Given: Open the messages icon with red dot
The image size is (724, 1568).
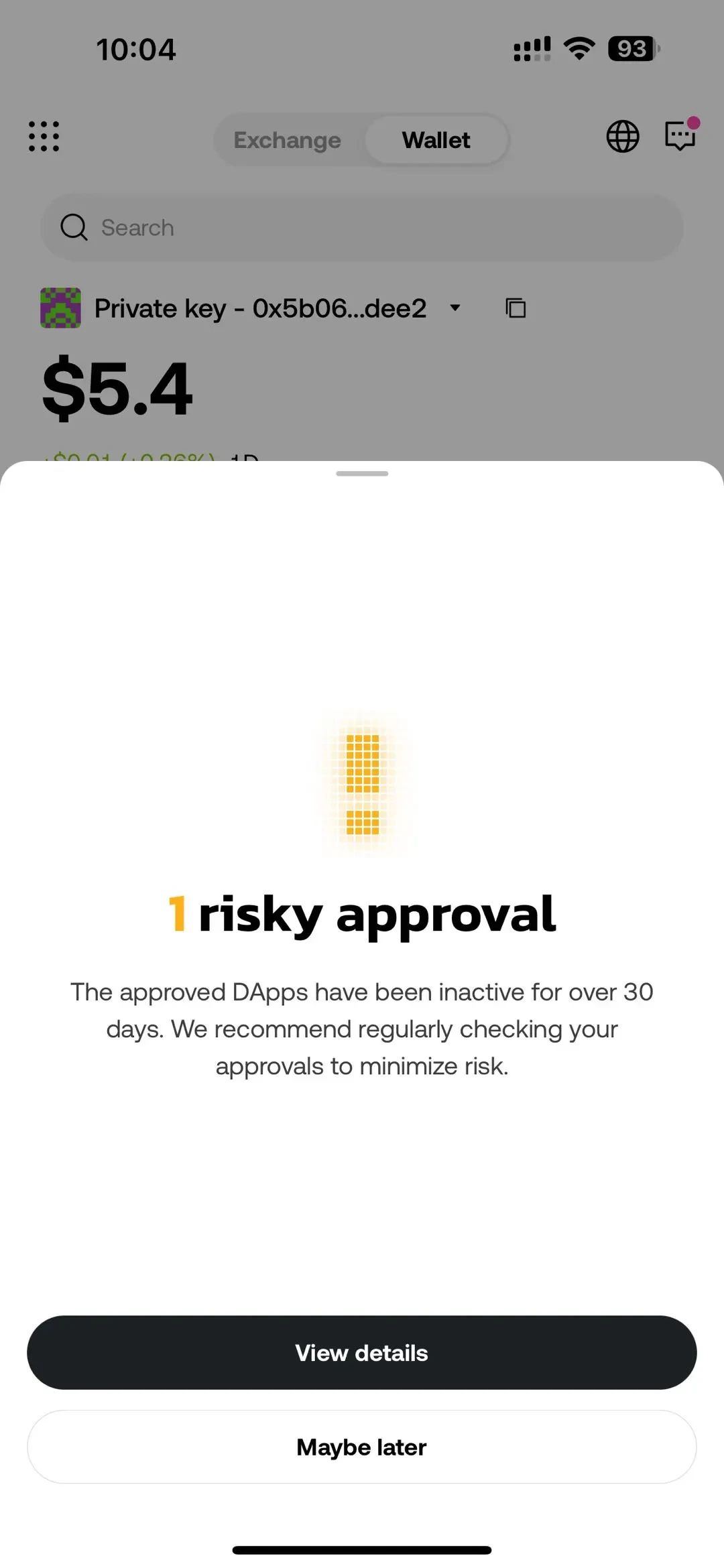Looking at the screenshot, I should pos(680,136).
